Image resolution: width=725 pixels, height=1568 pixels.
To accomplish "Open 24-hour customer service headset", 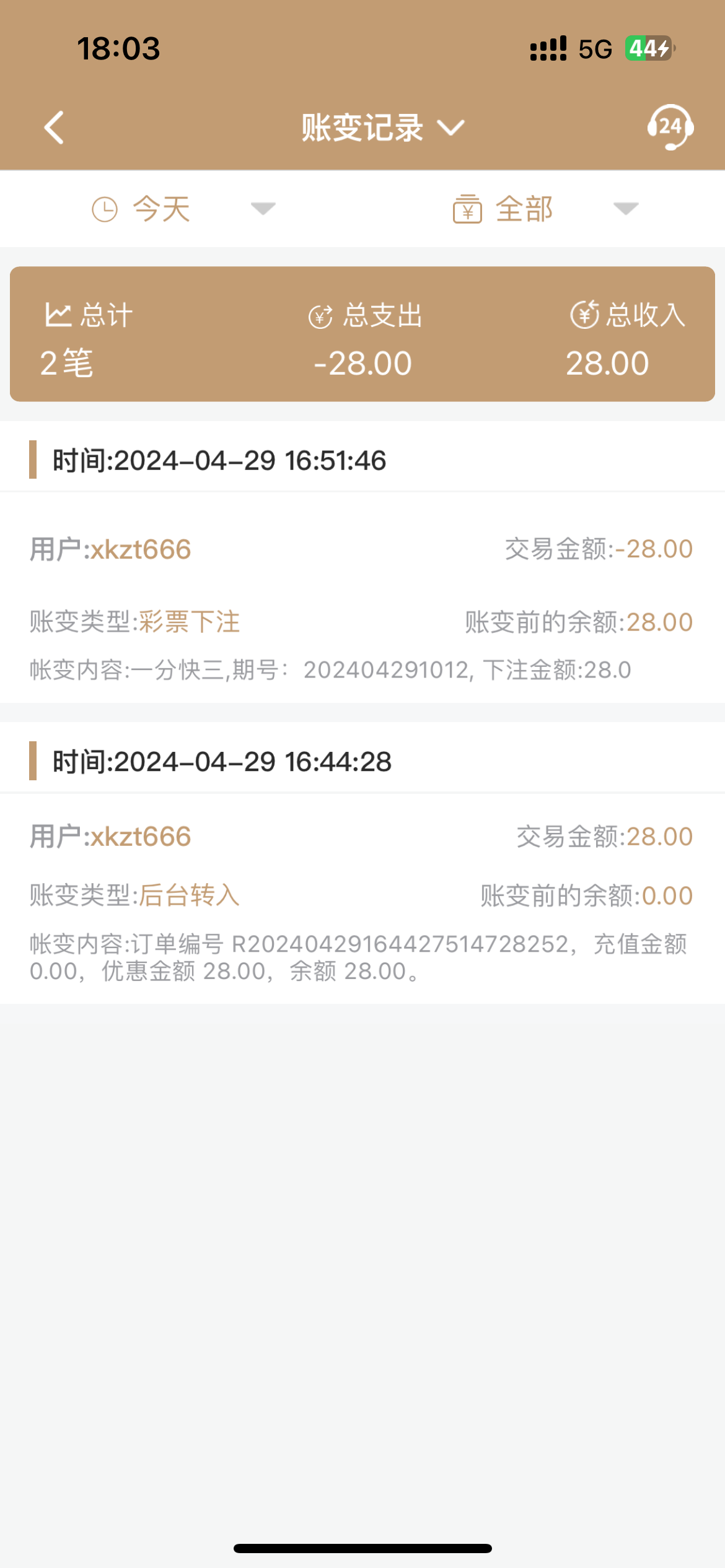I will coord(669,128).
